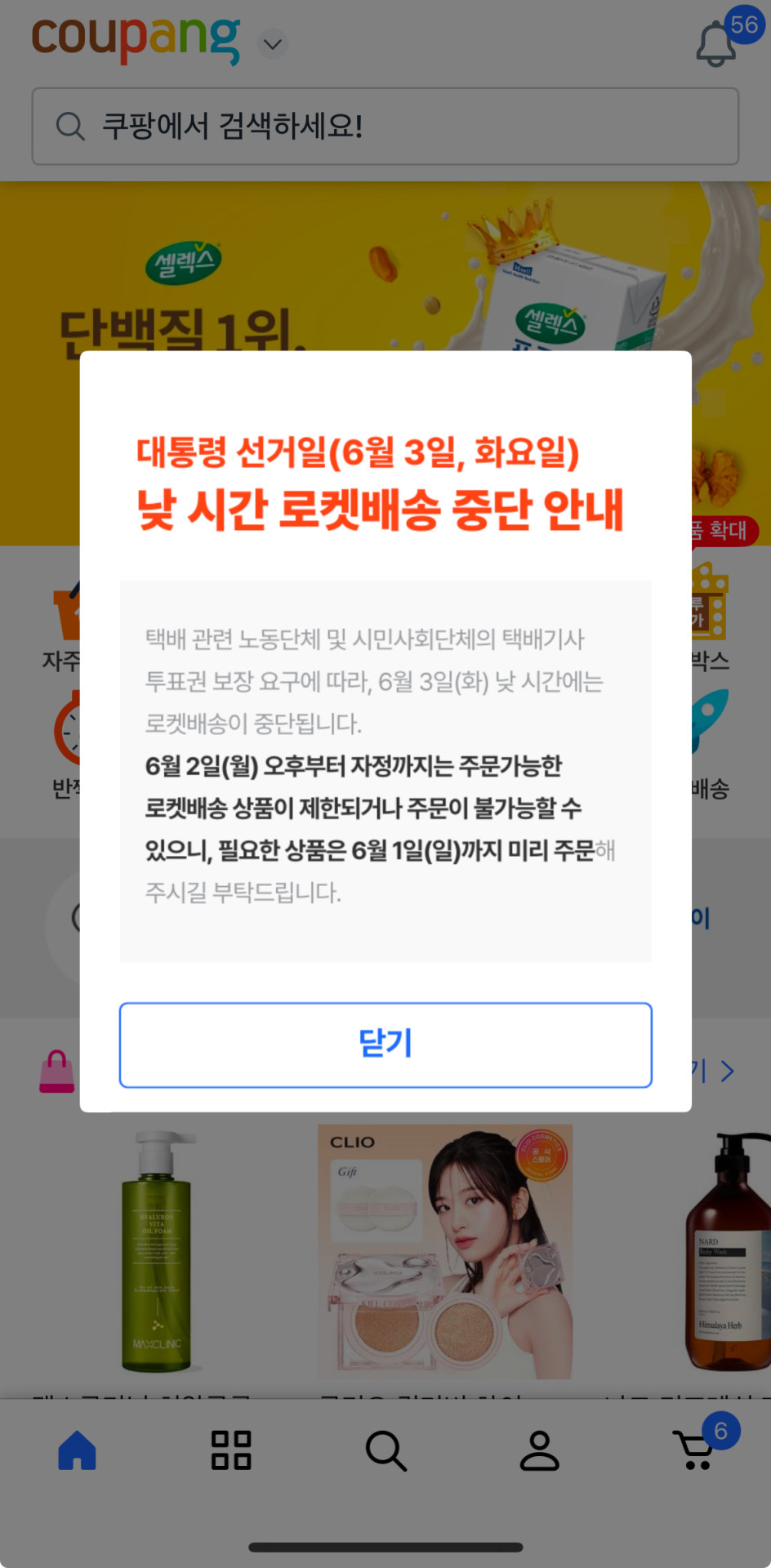Image resolution: width=771 pixels, height=1568 pixels.
Task: Expand the dropdown arrow beside the Coupang logo
Action: point(273,44)
